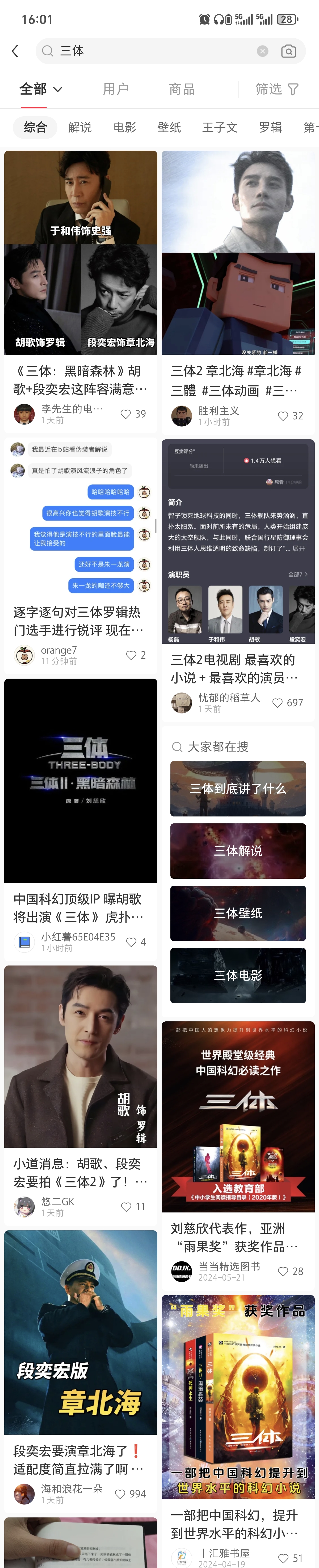Filter results by 罗辑
Screen dimensions: 319x1568
click(x=270, y=127)
